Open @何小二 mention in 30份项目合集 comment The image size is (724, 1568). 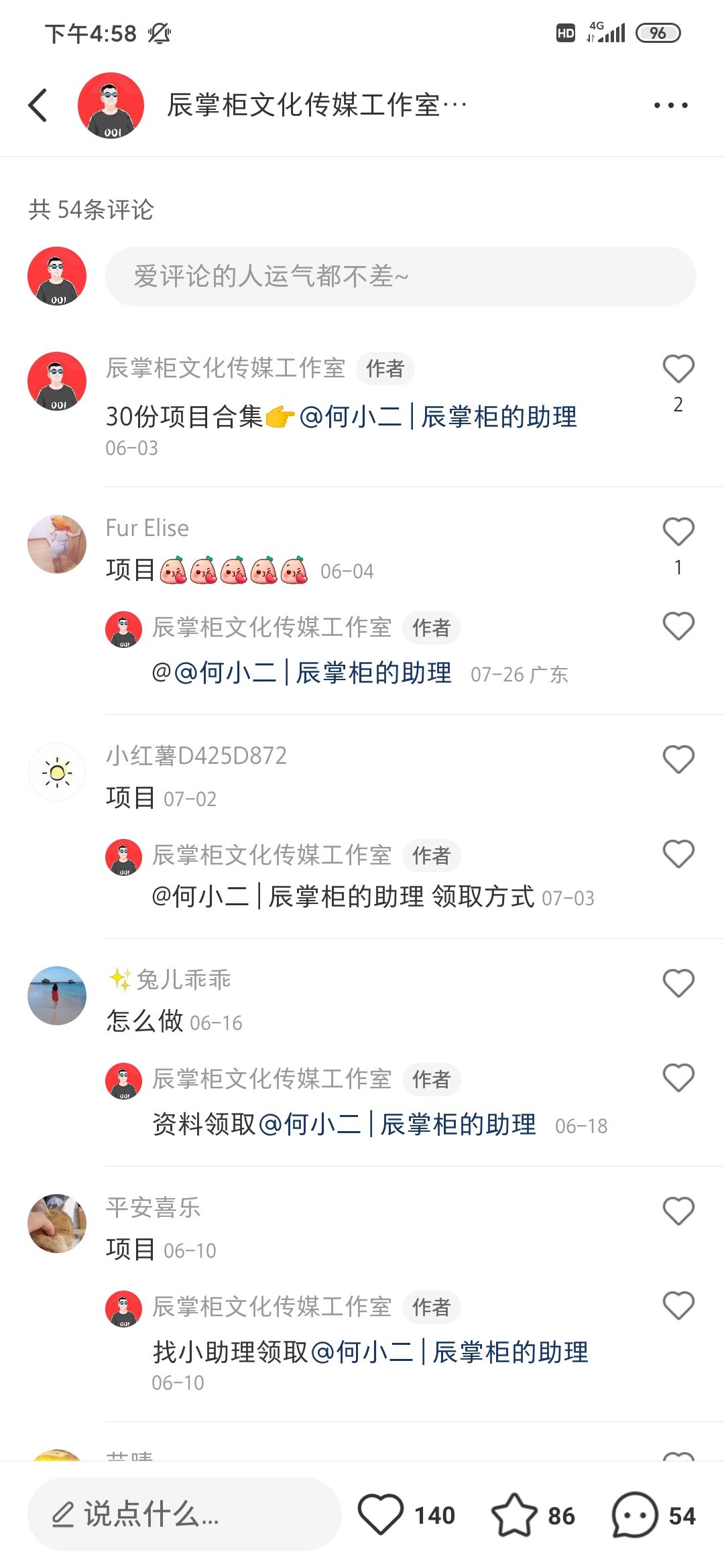tap(438, 417)
